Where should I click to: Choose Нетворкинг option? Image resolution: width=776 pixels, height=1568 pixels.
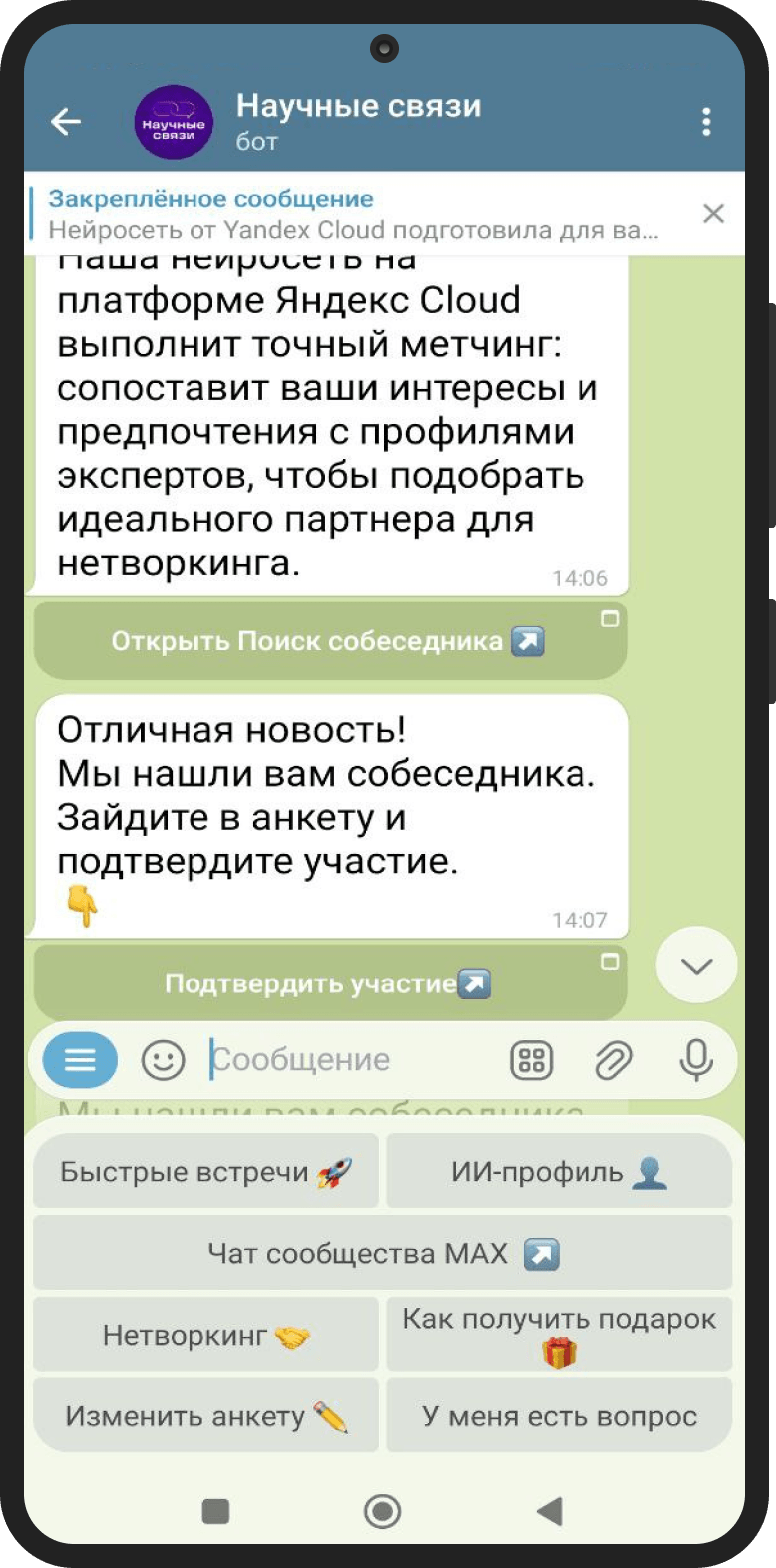pyautogui.click(x=206, y=1336)
